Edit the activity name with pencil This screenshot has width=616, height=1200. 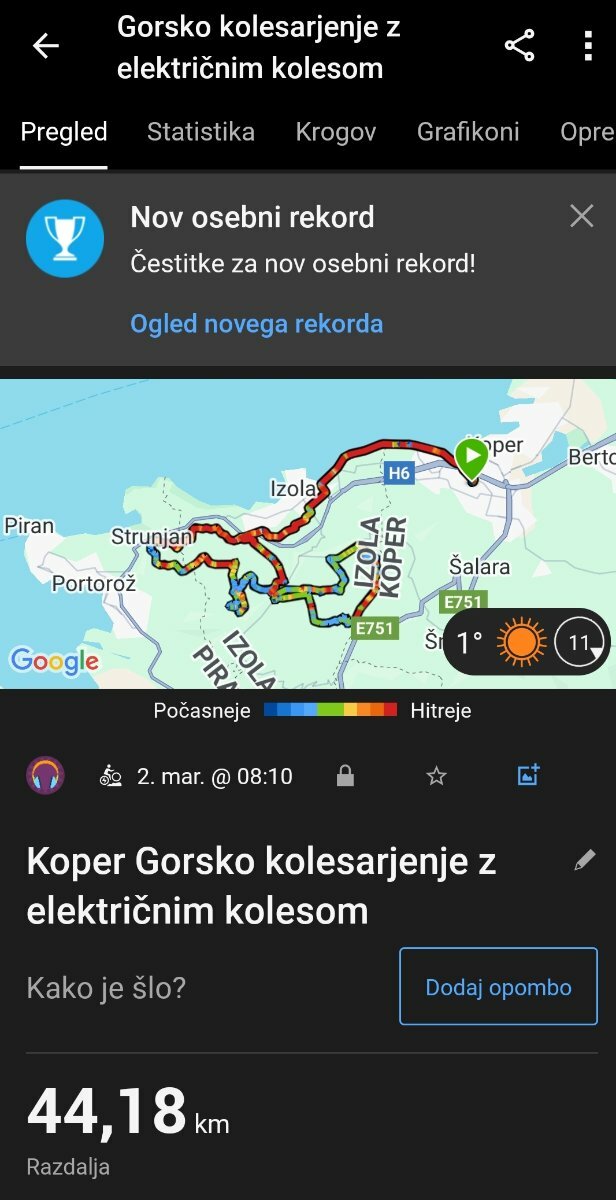pyautogui.click(x=585, y=860)
